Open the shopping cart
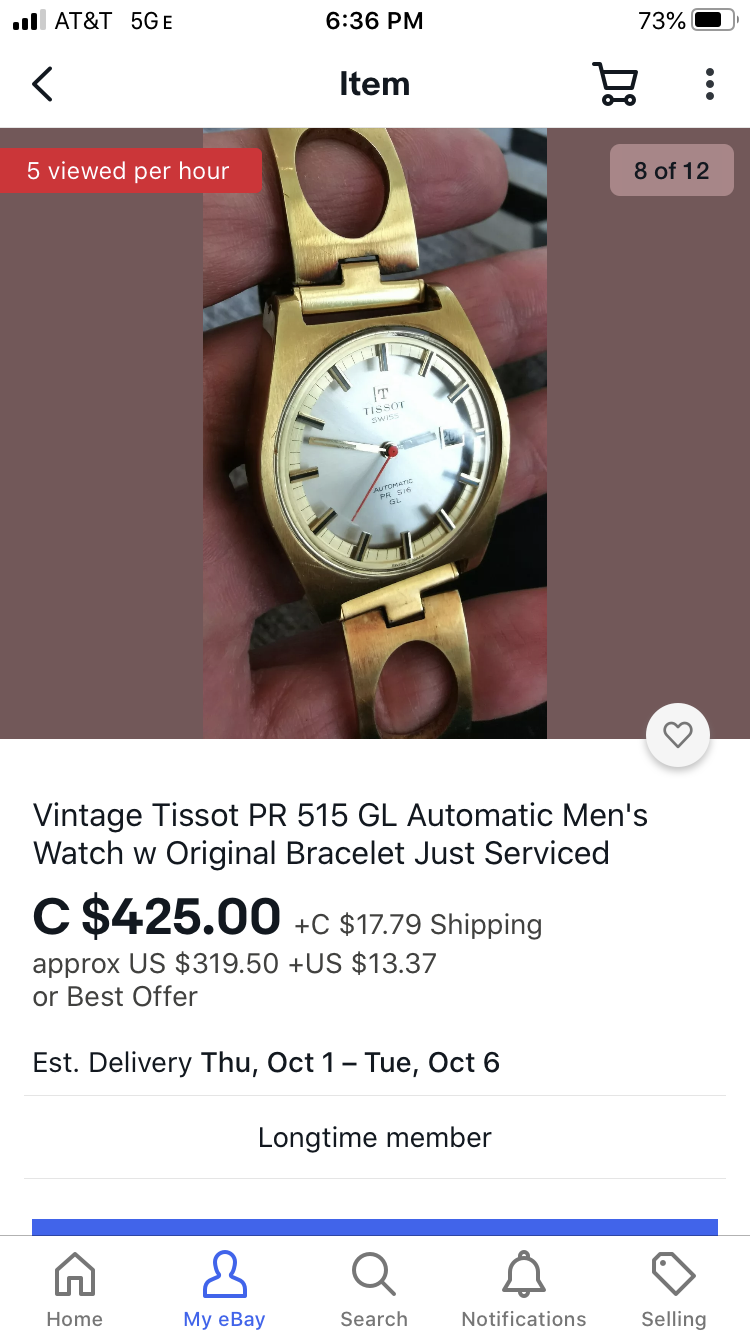The image size is (750, 1334). (x=614, y=84)
